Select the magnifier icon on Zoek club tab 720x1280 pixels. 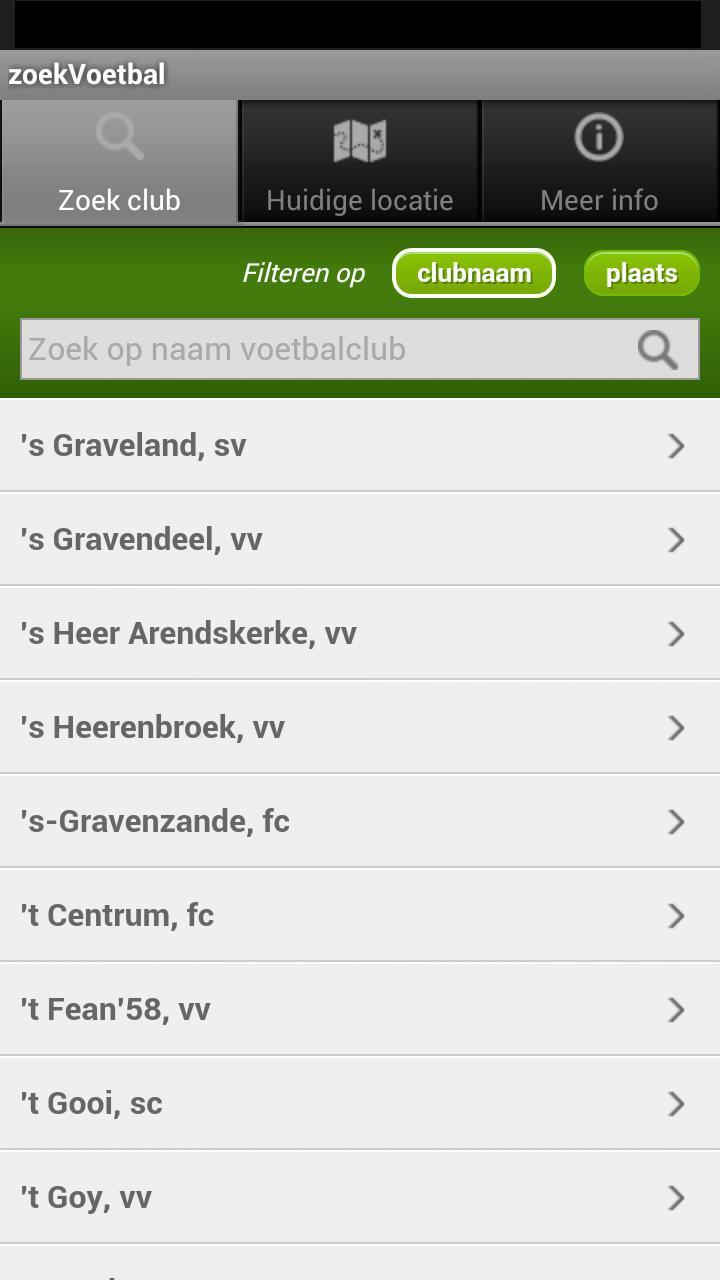pyautogui.click(x=118, y=136)
